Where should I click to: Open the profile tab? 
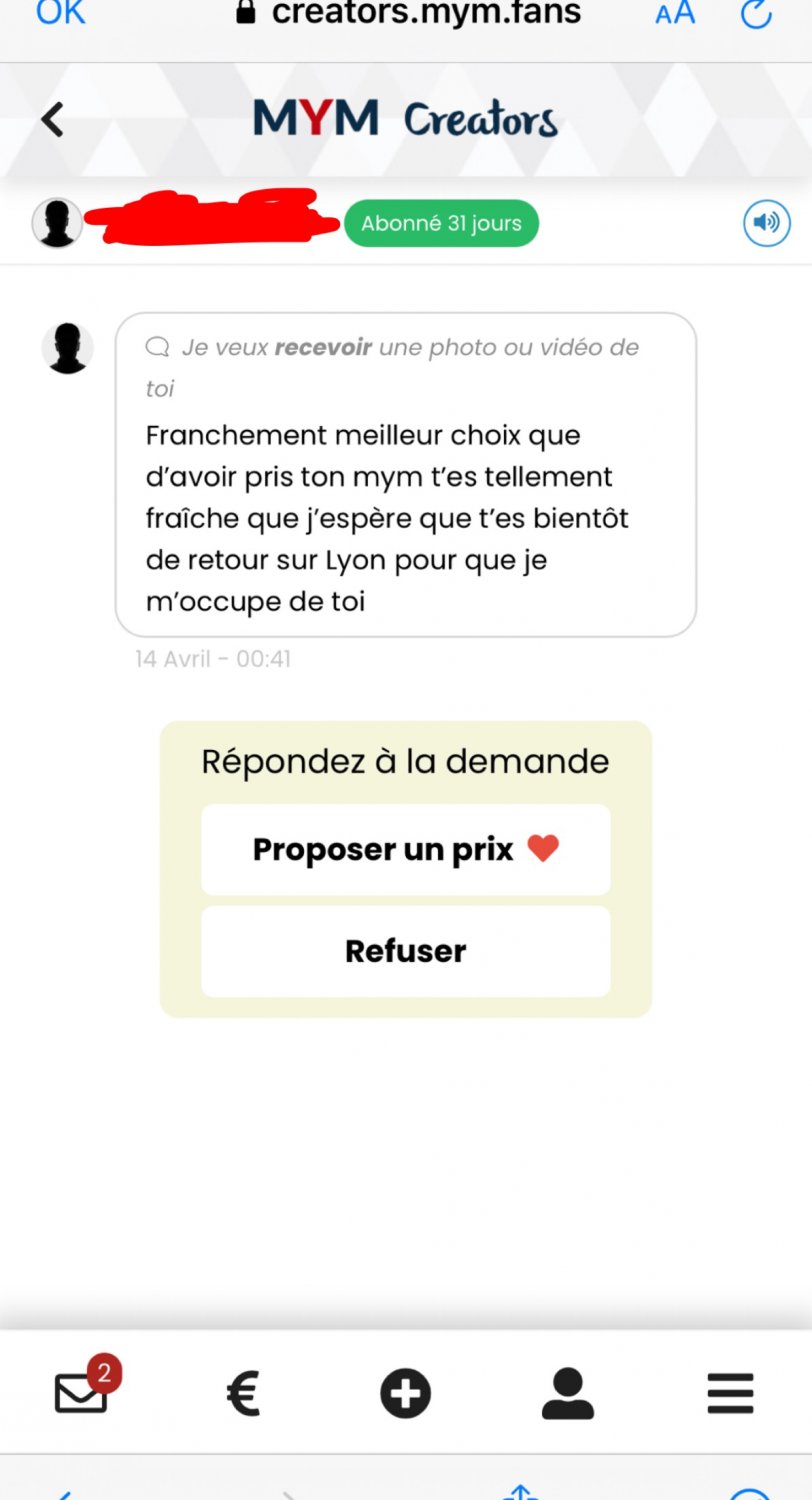(567, 1393)
